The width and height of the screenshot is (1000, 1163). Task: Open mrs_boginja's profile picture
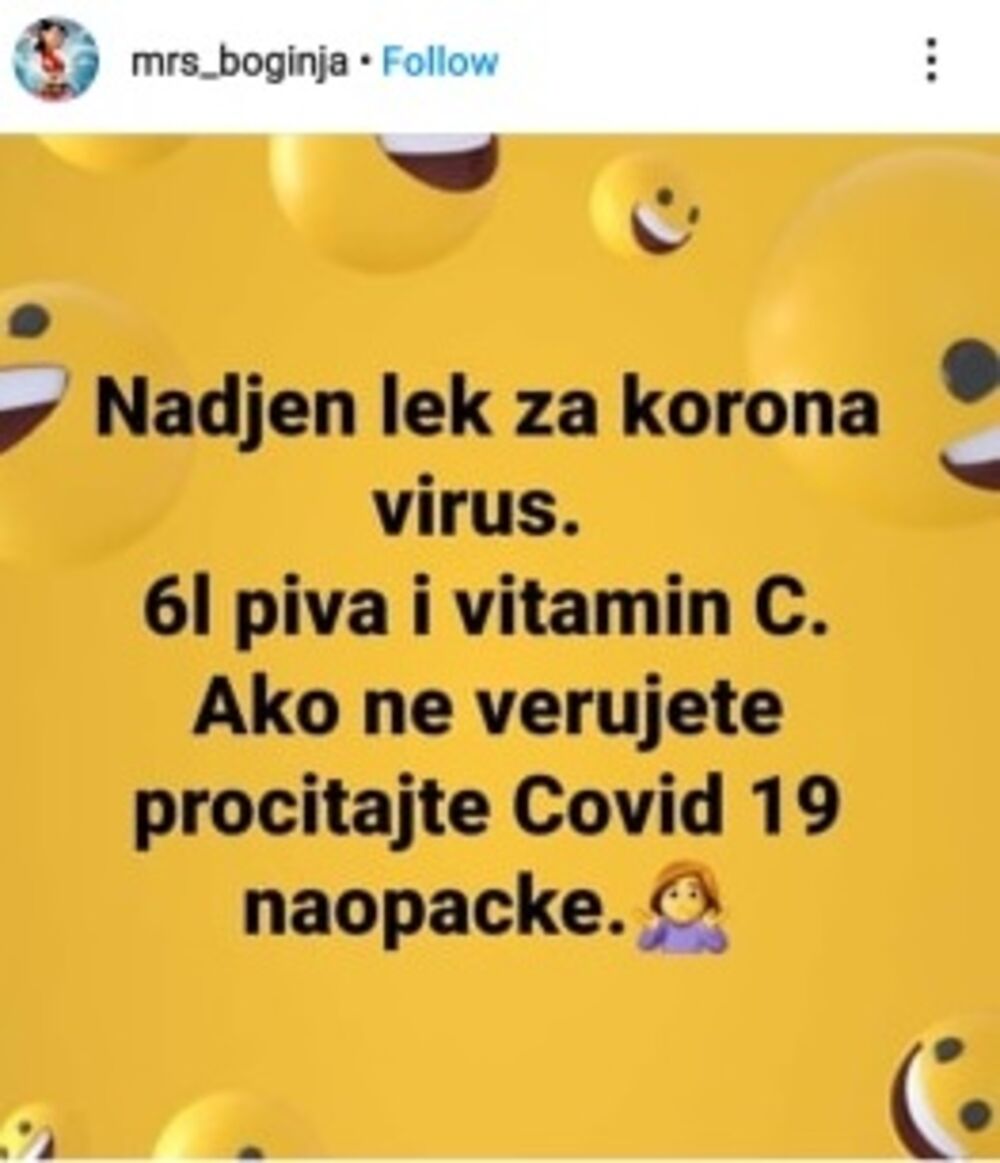tap(55, 60)
